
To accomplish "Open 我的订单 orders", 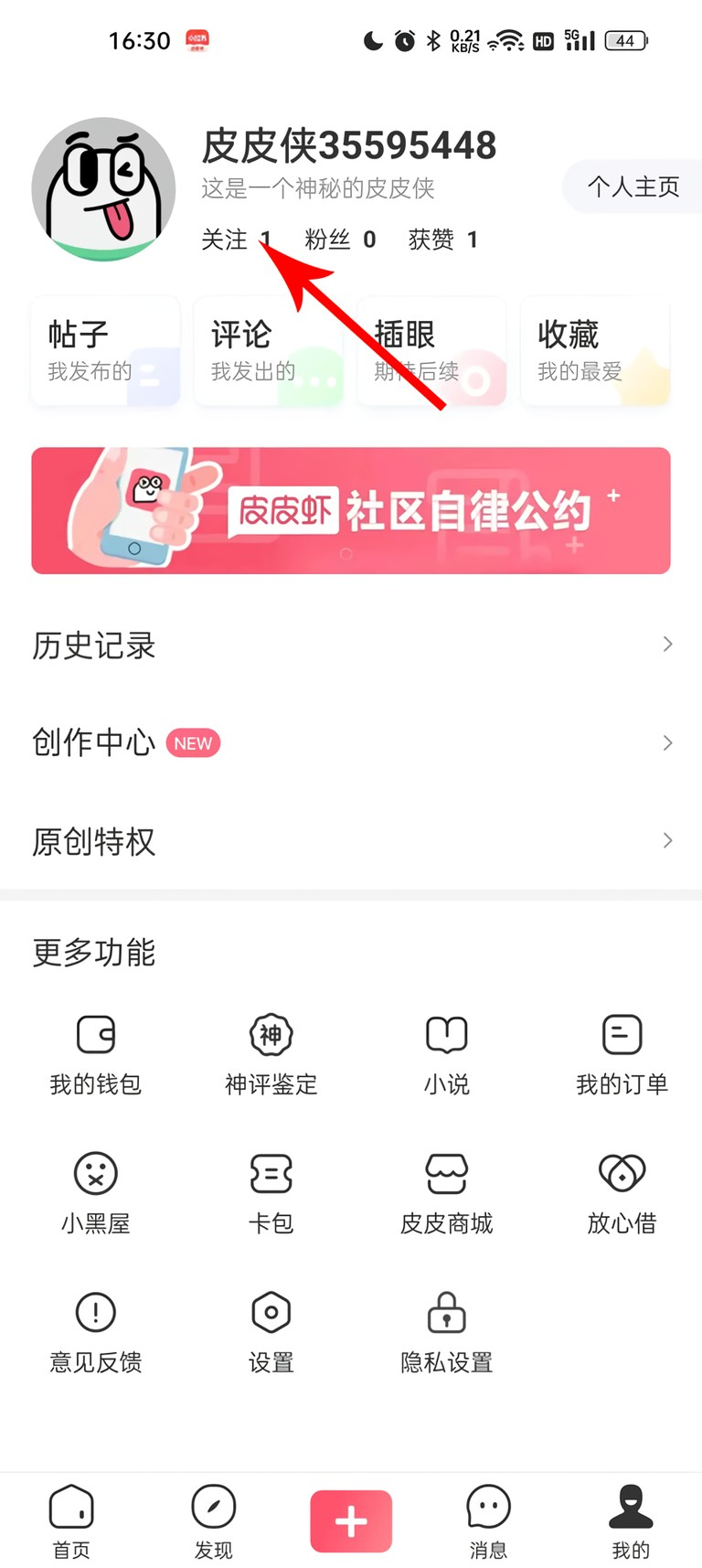I will [x=622, y=1054].
